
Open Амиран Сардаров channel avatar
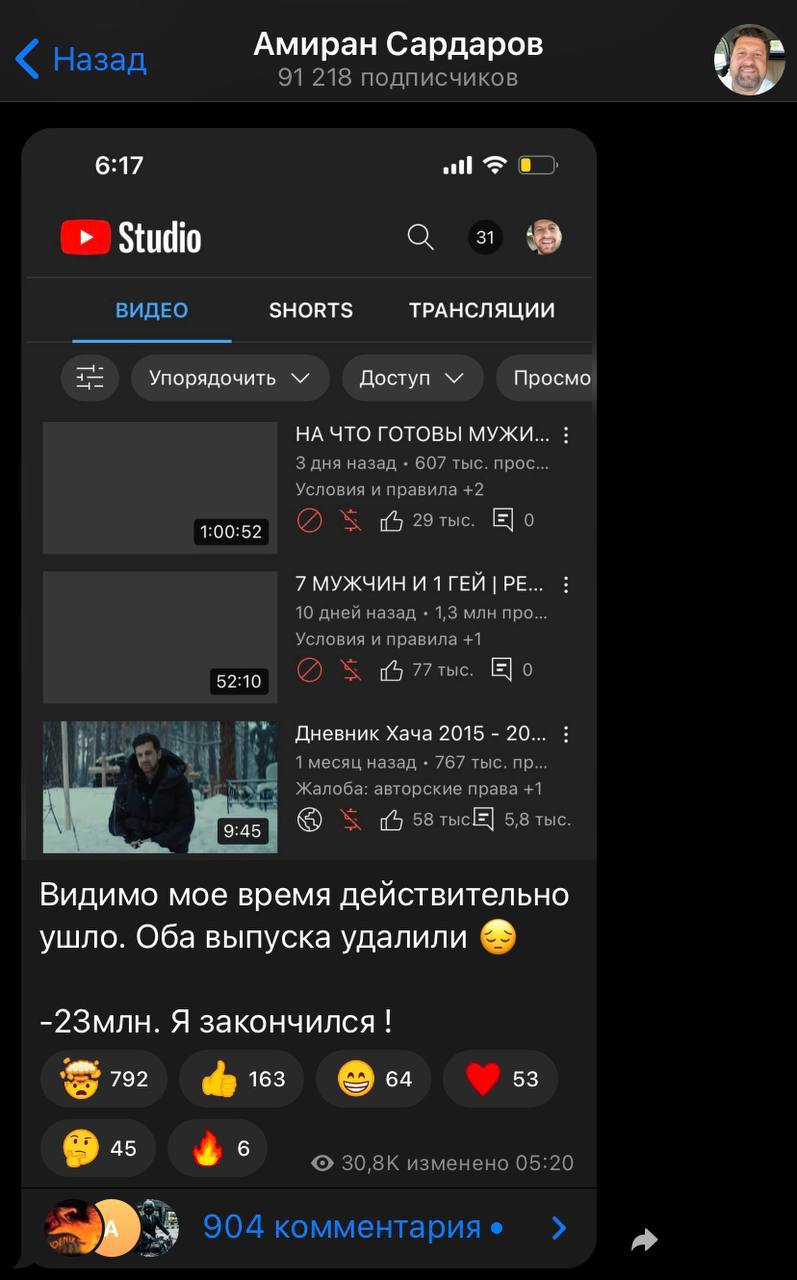(x=748, y=60)
